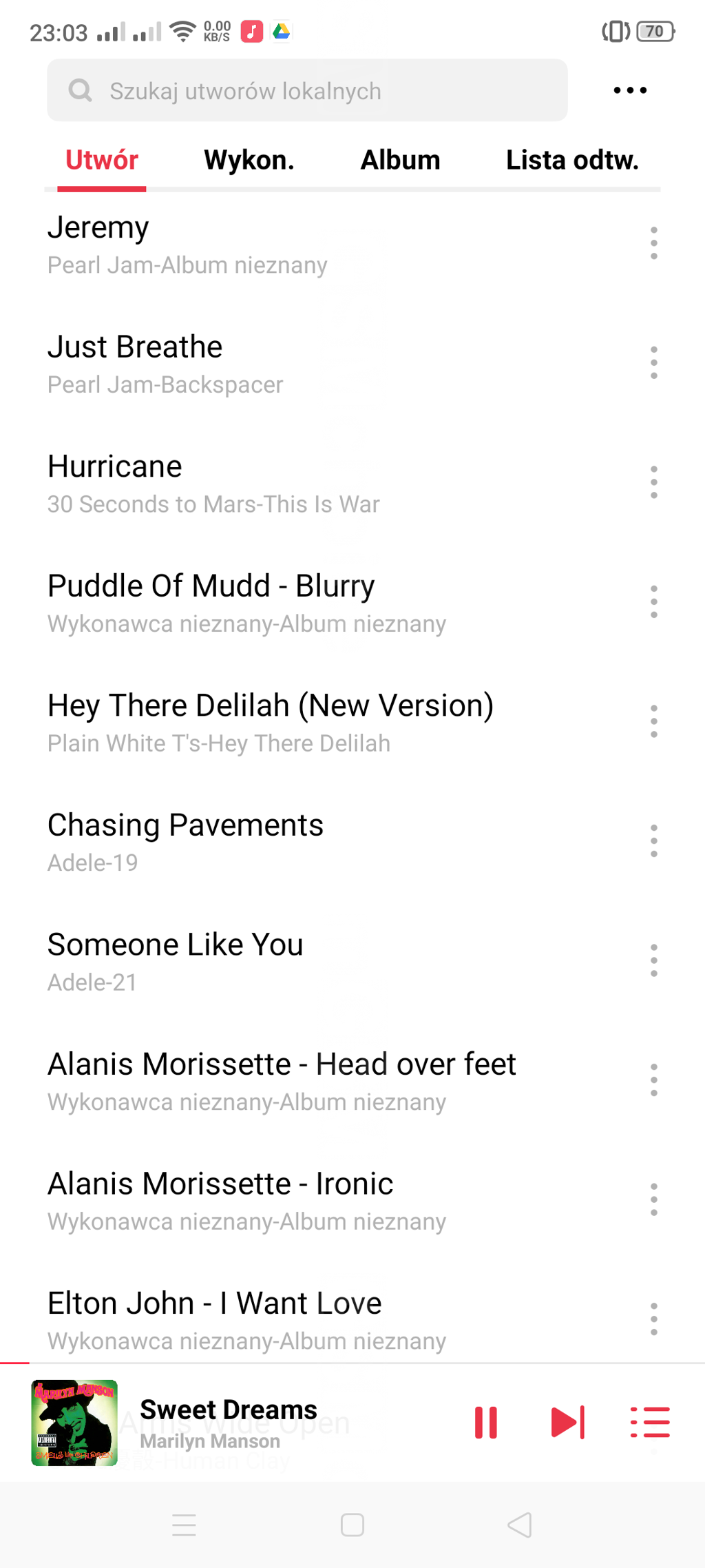Switch to the Album tab
705x1568 pixels.
coord(400,160)
